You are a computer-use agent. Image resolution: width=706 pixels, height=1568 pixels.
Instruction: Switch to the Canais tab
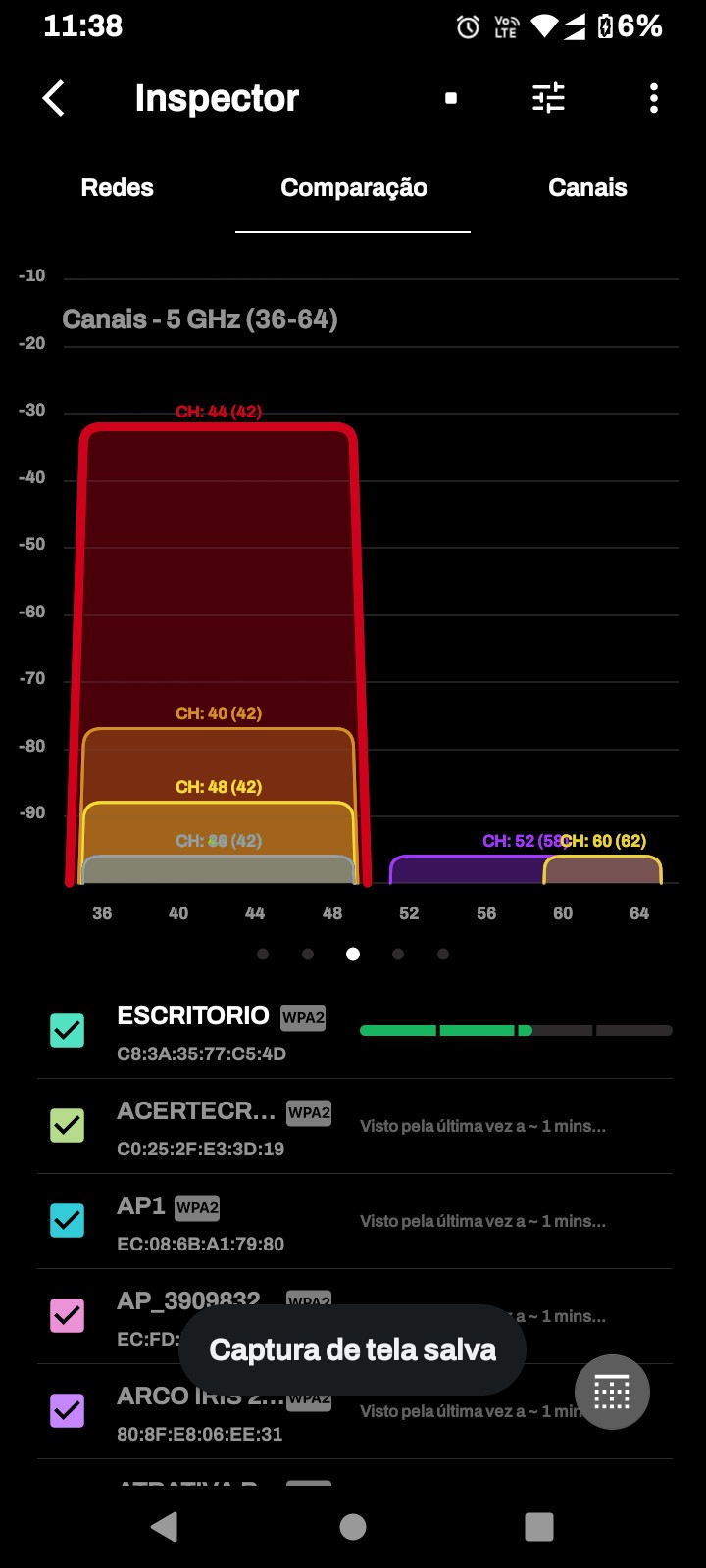click(587, 187)
